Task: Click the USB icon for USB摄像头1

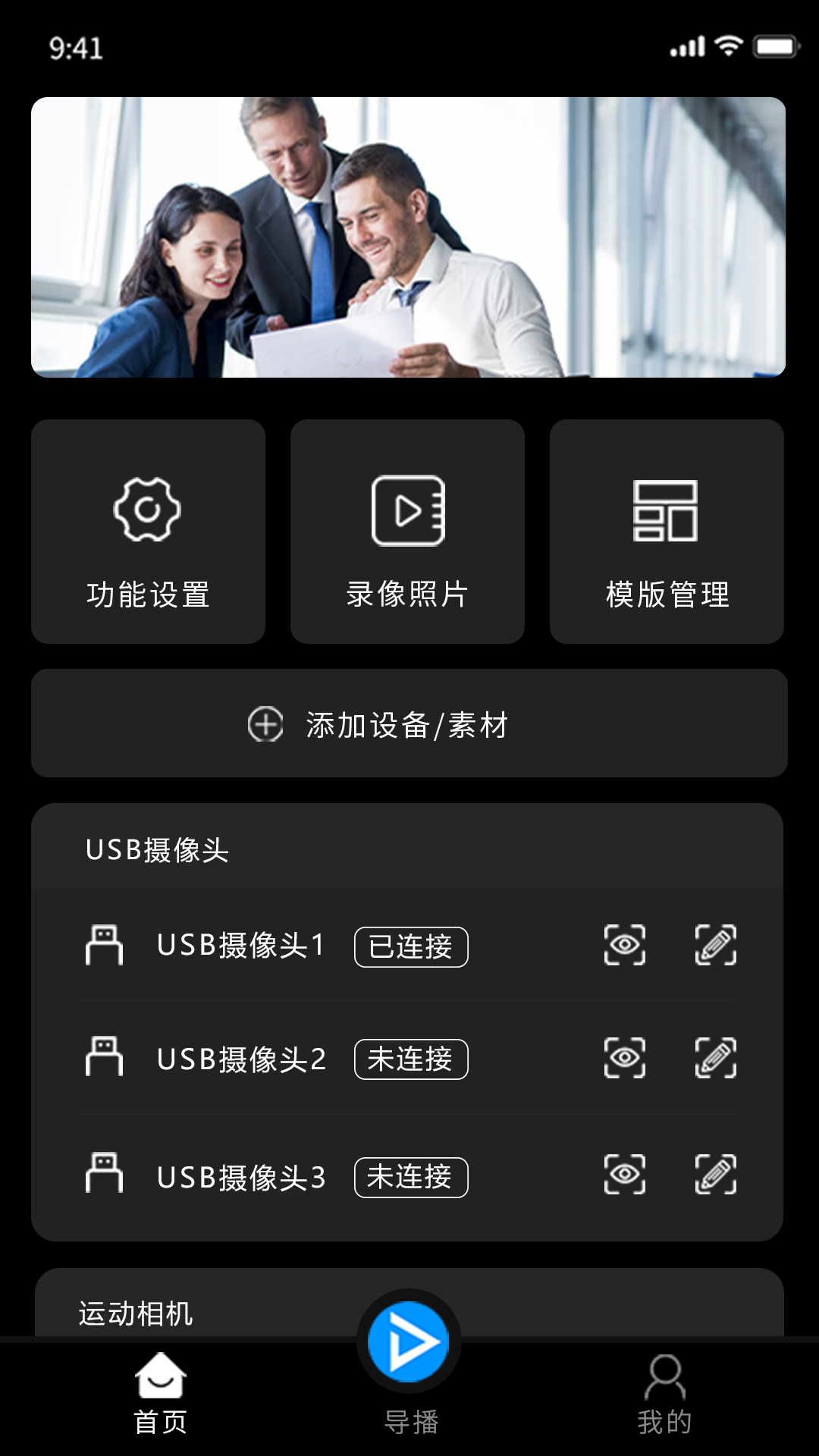Action: tap(106, 946)
